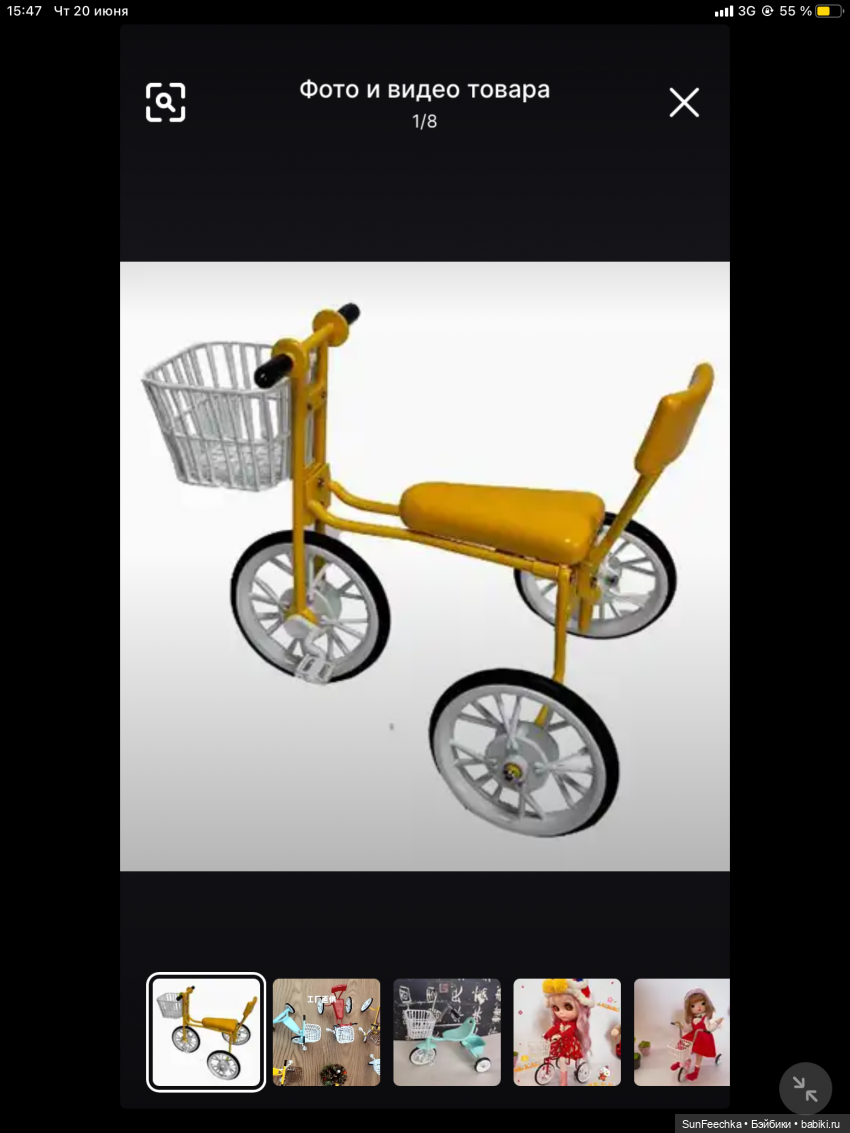Select the yellow tricycle thumbnail
The width and height of the screenshot is (850, 1133).
pos(206,1032)
